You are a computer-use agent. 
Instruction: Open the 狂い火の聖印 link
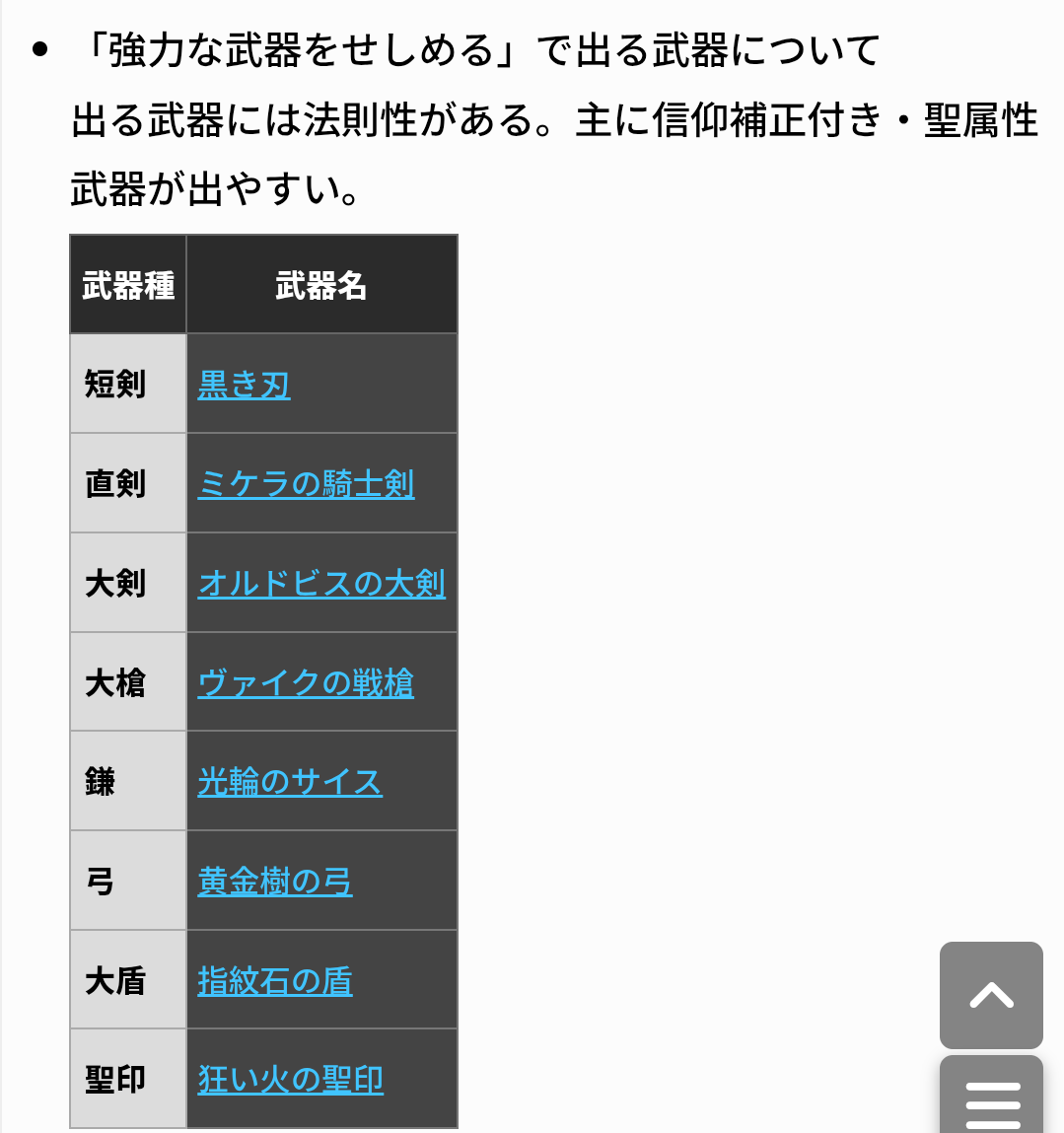tap(290, 1079)
